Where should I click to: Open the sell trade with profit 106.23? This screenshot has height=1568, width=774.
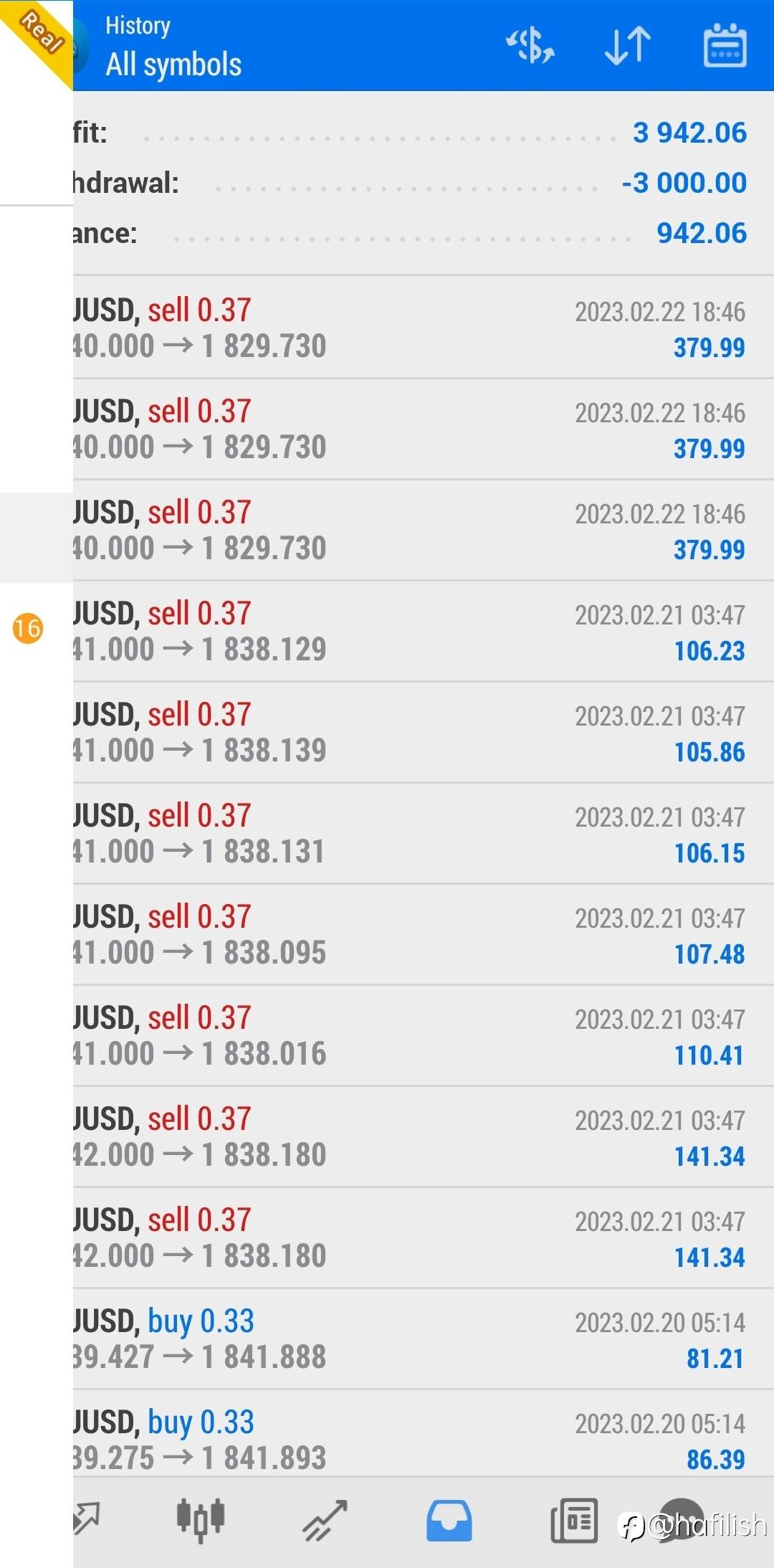(424, 632)
